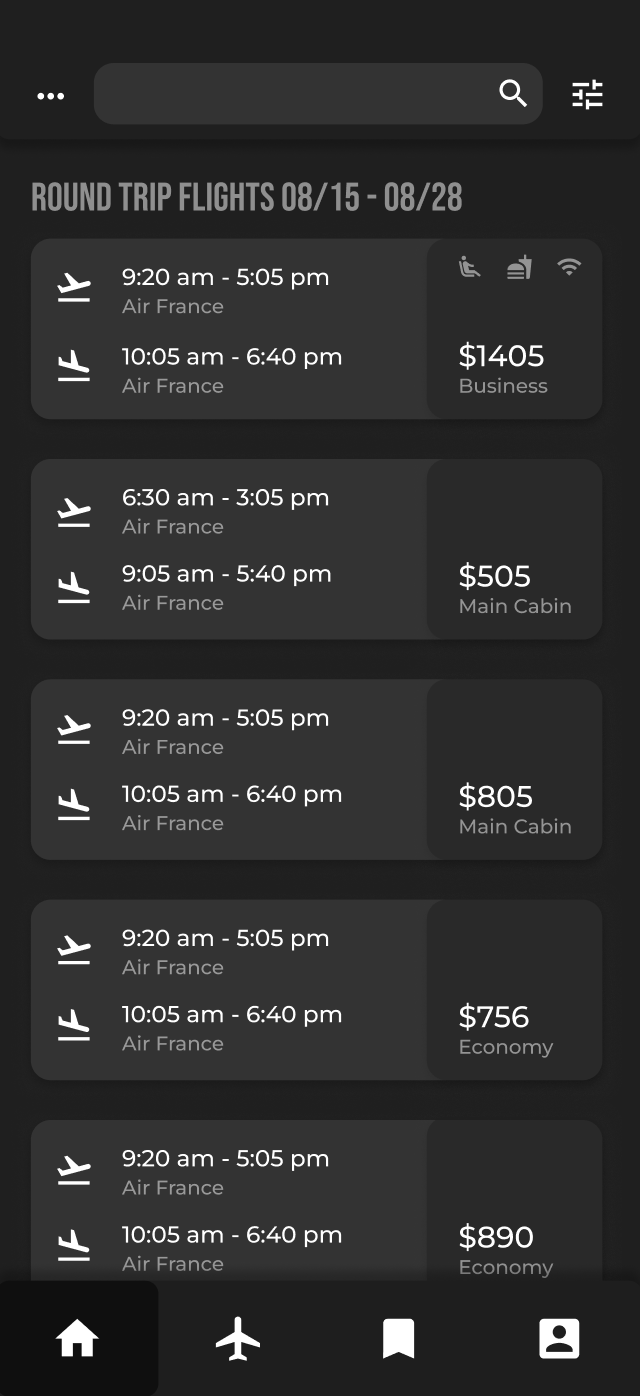This screenshot has height=1396, width=640.
Task: Switch to the profile account tab
Action: coord(559,1338)
